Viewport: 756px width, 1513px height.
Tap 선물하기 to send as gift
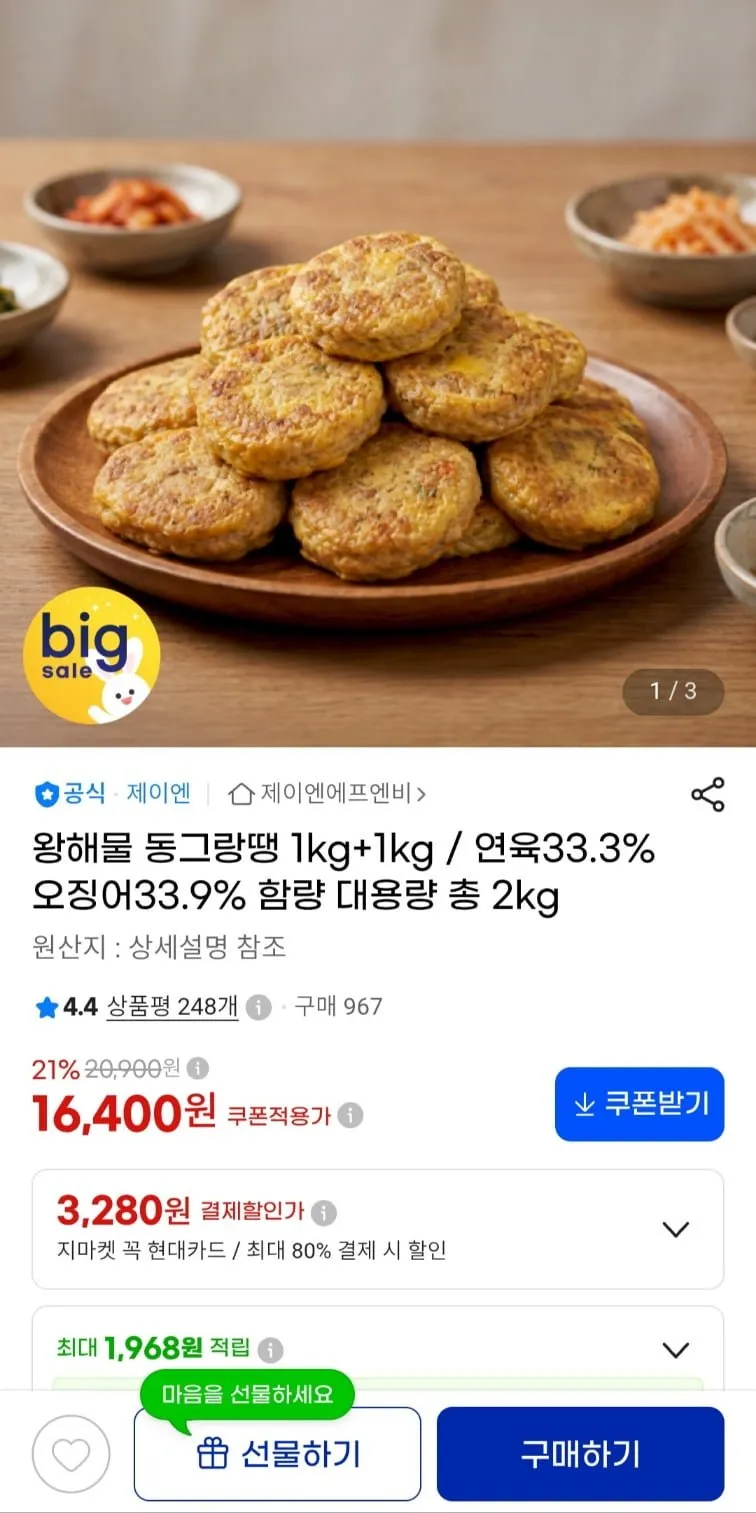click(277, 1454)
